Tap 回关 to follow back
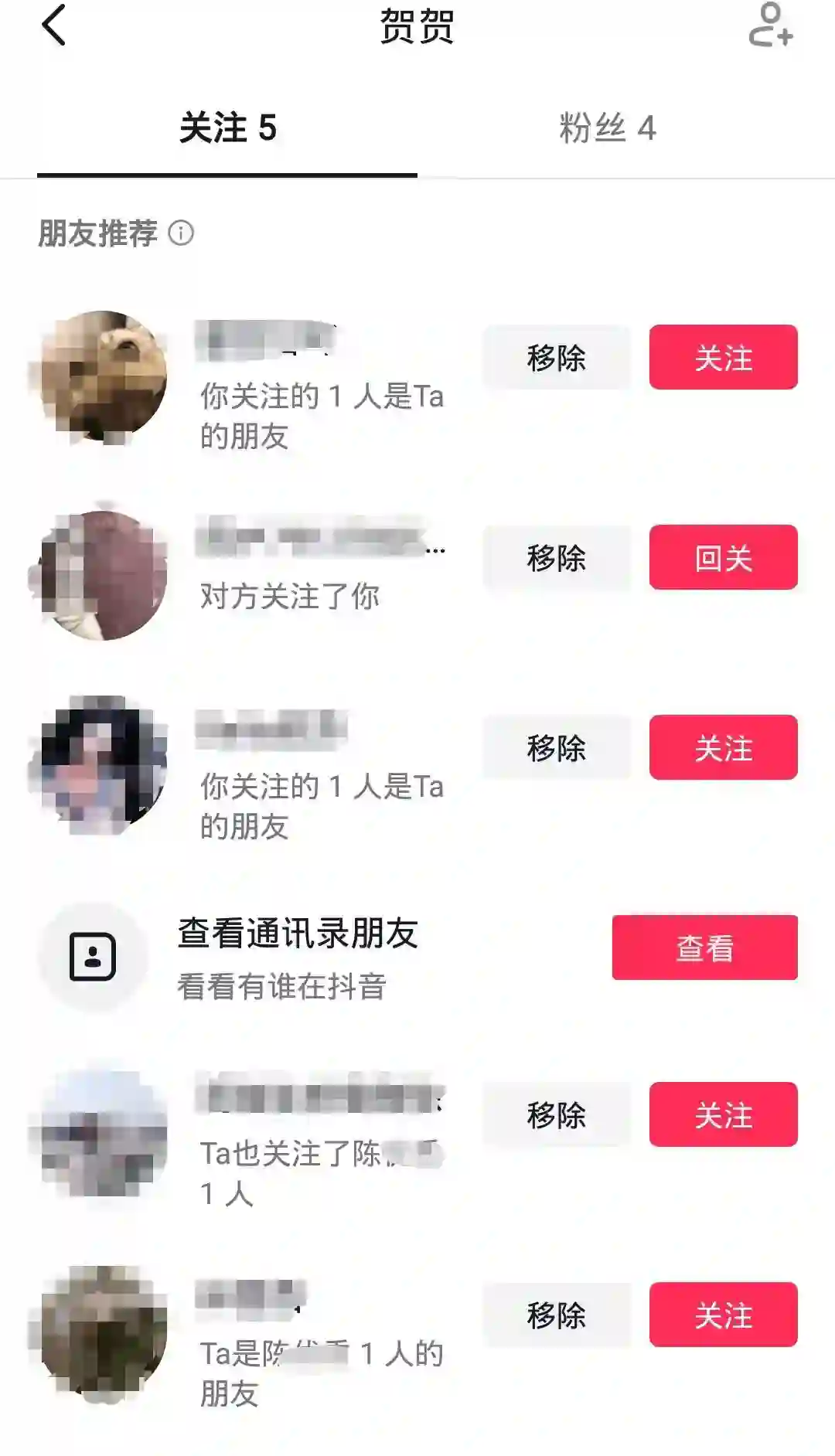Image resolution: width=835 pixels, height=1456 pixels. point(723,557)
